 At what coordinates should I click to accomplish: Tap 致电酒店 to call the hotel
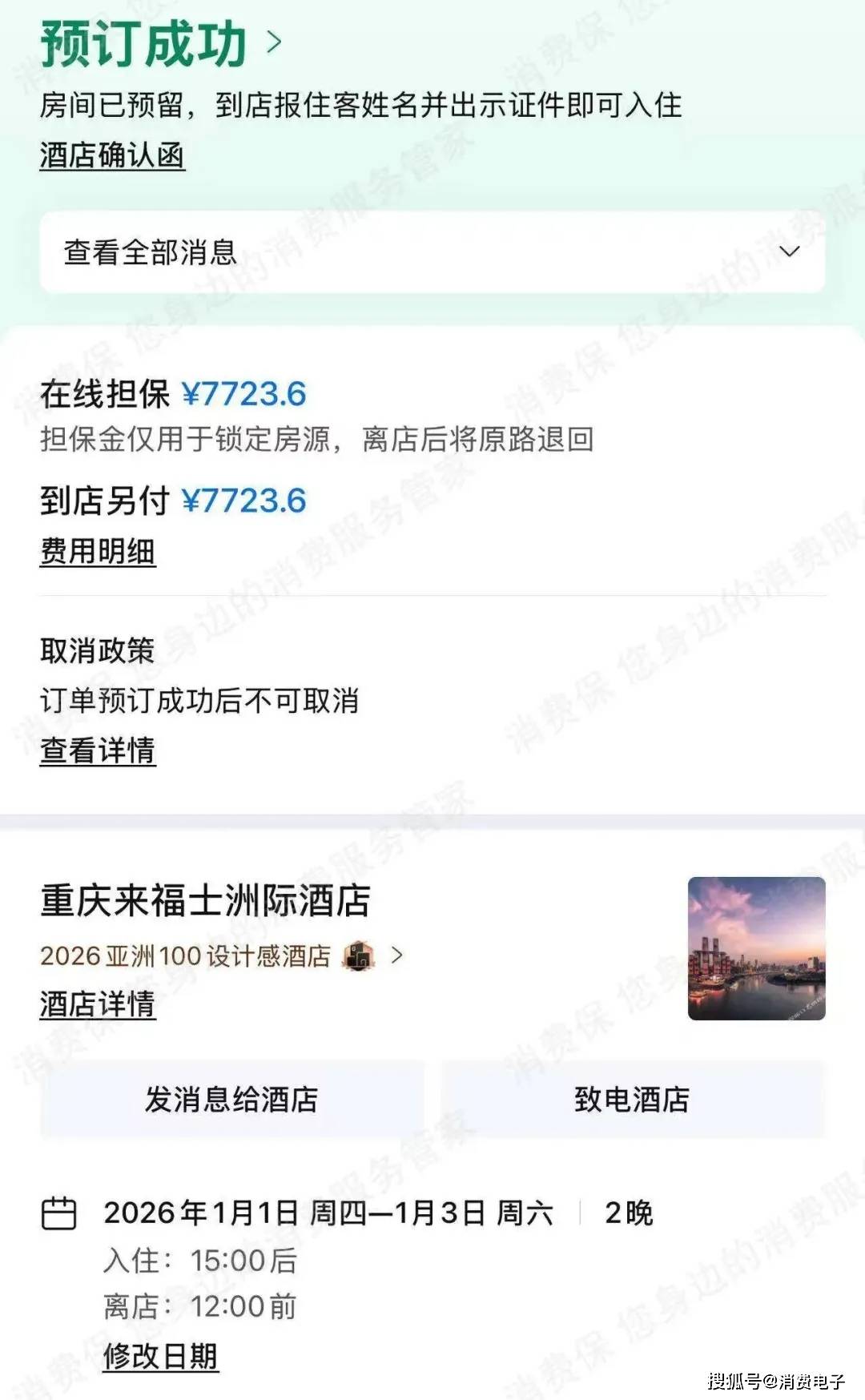(x=632, y=1100)
